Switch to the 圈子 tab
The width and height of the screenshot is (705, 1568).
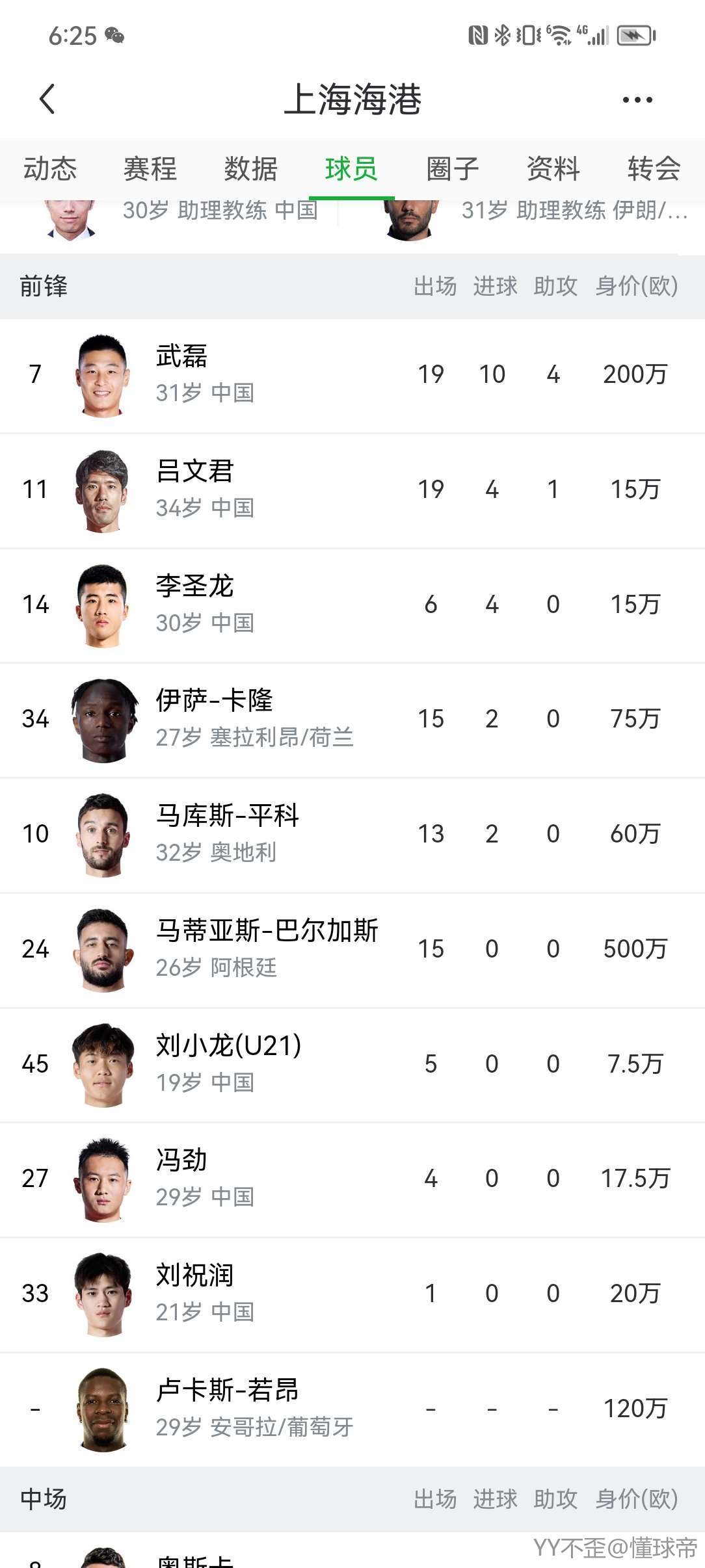[453, 169]
